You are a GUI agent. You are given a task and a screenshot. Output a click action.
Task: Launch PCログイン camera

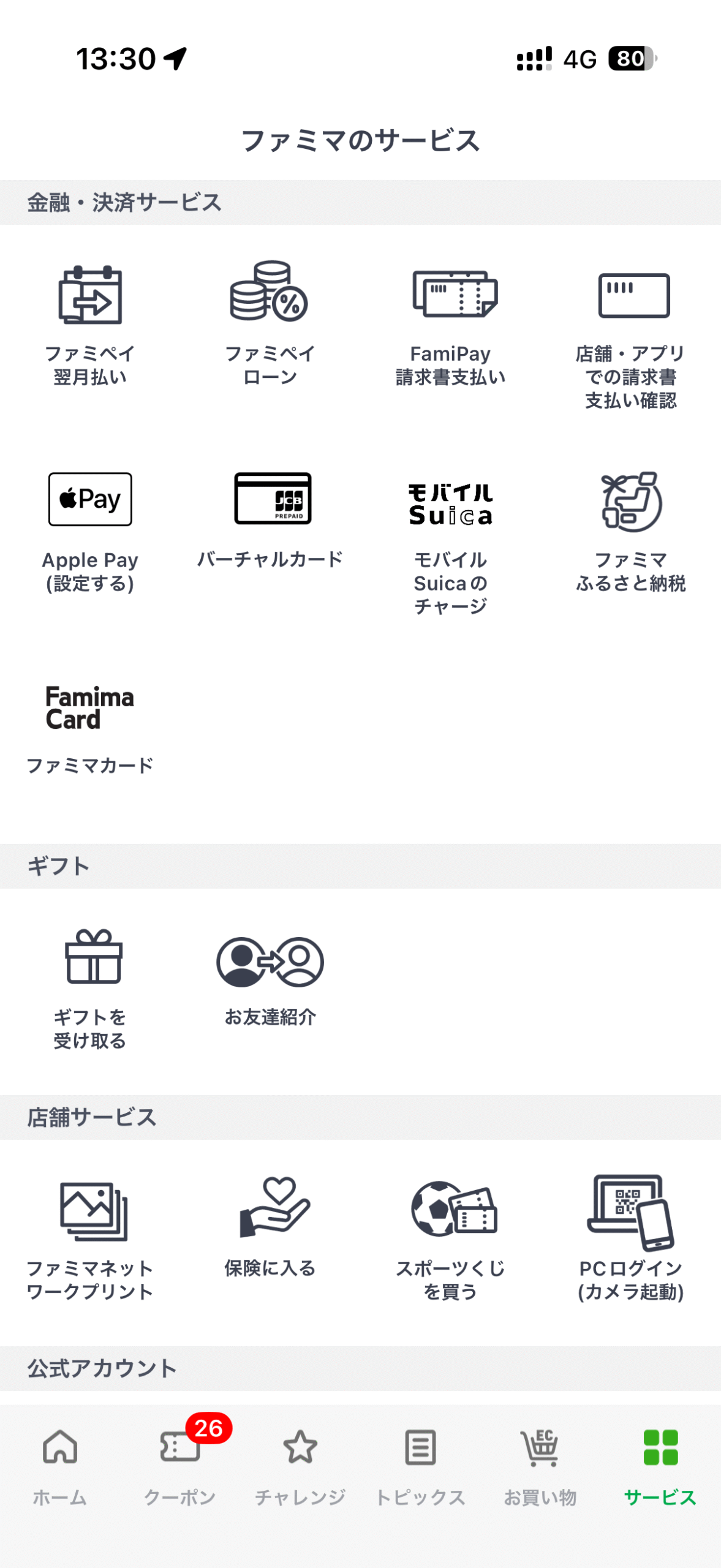tap(631, 1237)
